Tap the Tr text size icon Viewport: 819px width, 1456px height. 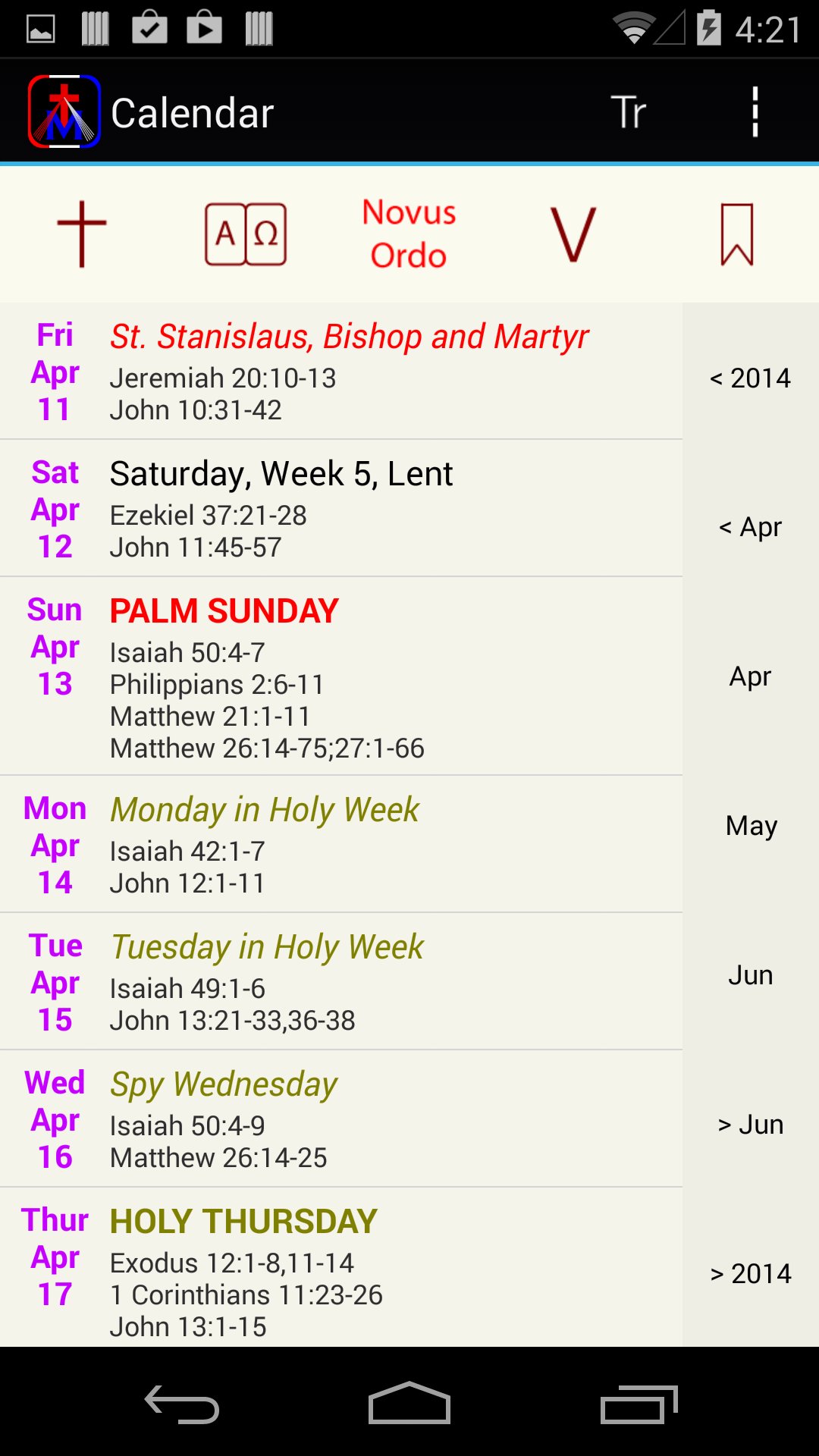click(629, 112)
